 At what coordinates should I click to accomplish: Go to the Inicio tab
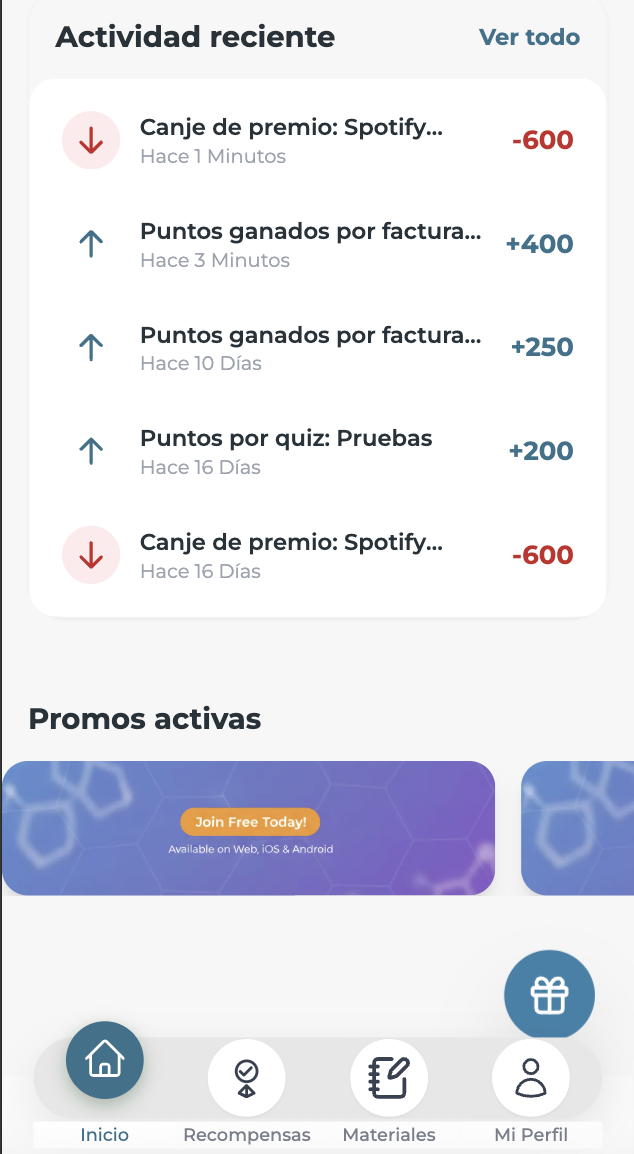(x=105, y=1062)
